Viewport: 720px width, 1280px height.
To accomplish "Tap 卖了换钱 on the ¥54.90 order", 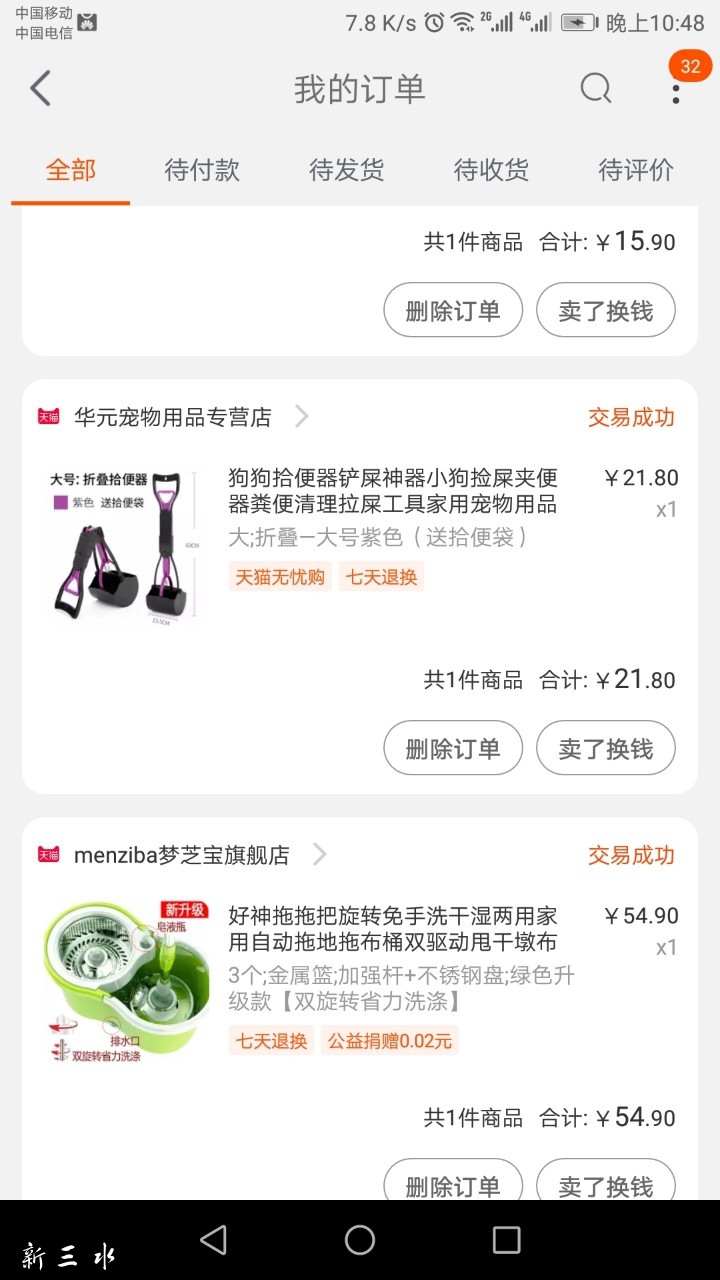I will tap(606, 1180).
